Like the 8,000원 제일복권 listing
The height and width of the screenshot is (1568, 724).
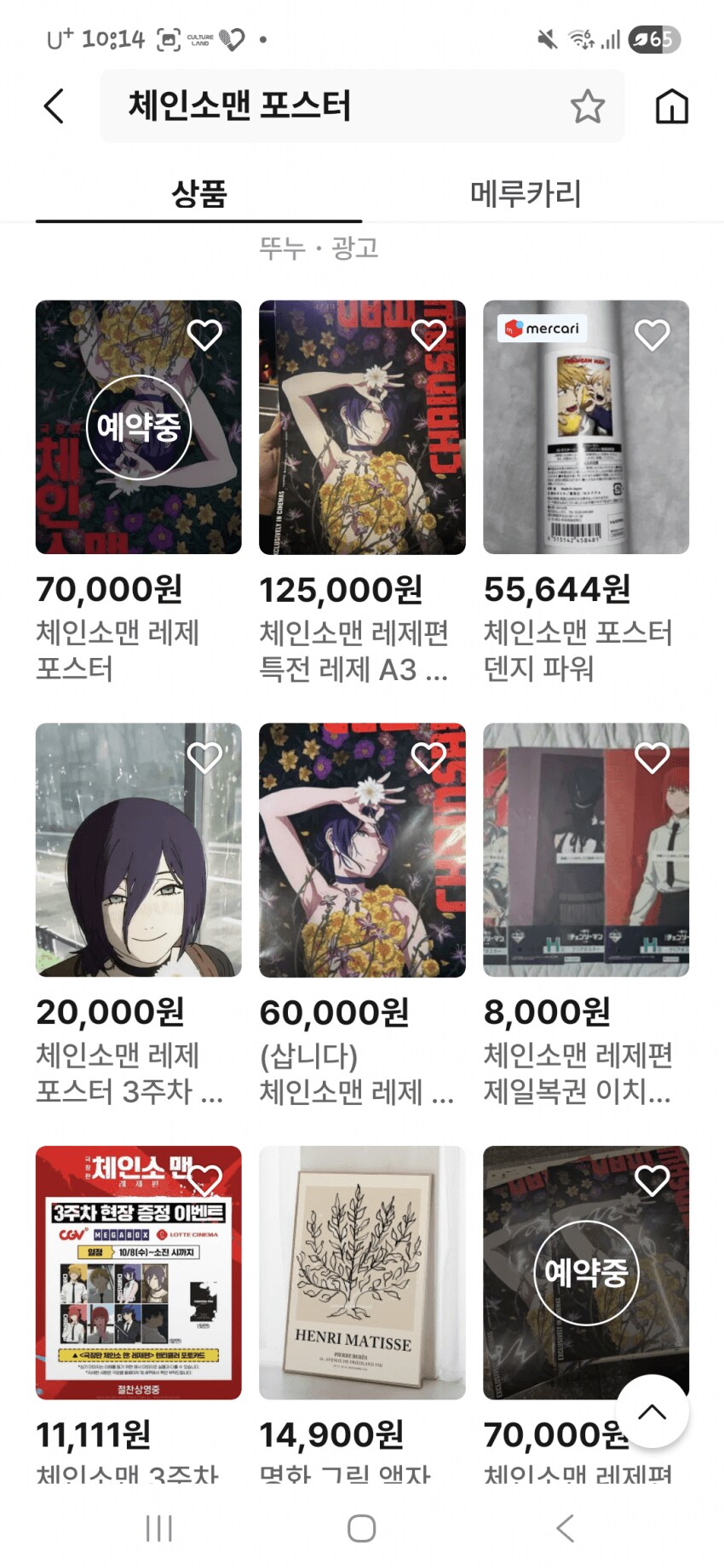[x=652, y=758]
